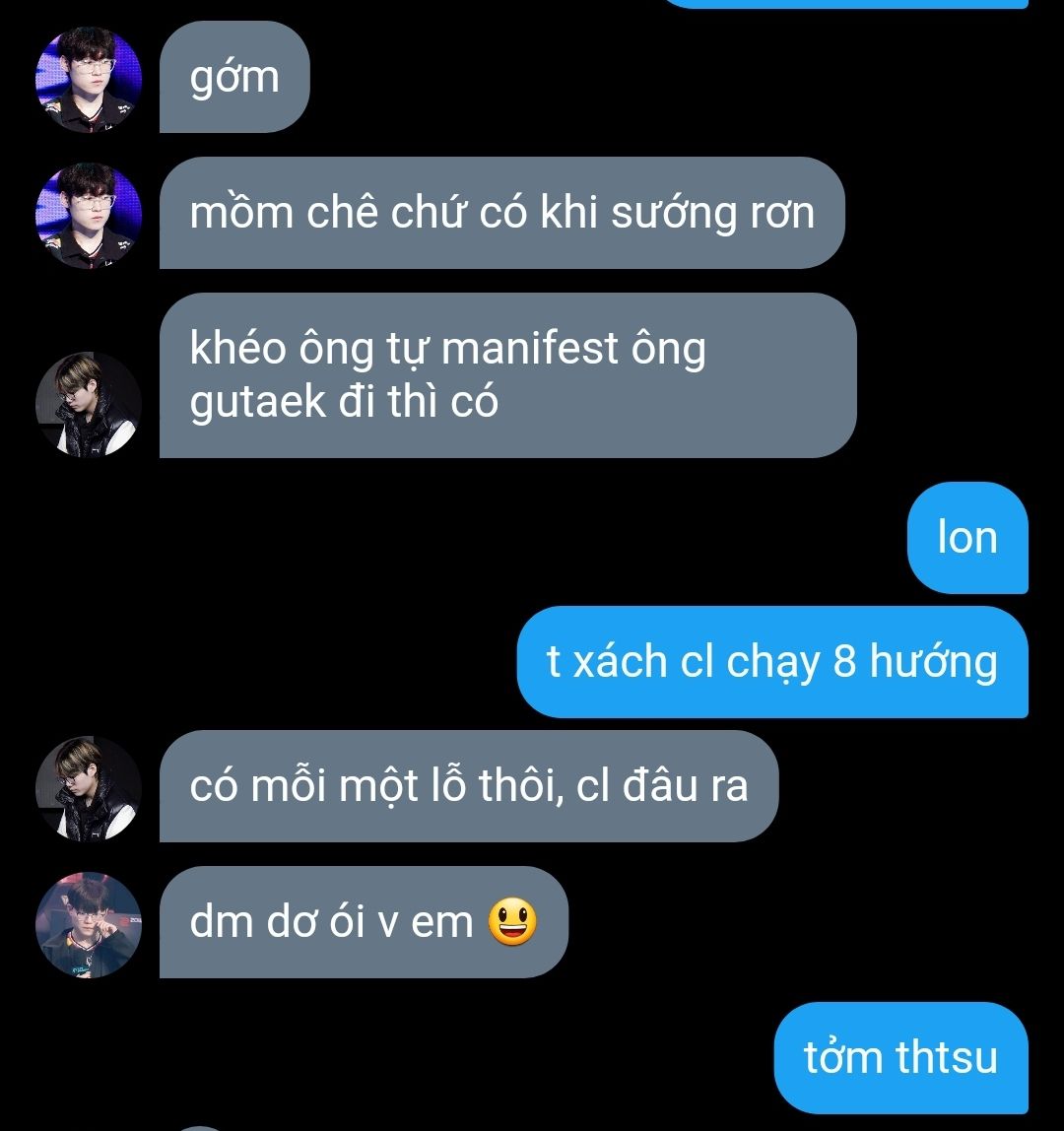View profile beside 'khéo ông tự manifest' message

pos(89,405)
